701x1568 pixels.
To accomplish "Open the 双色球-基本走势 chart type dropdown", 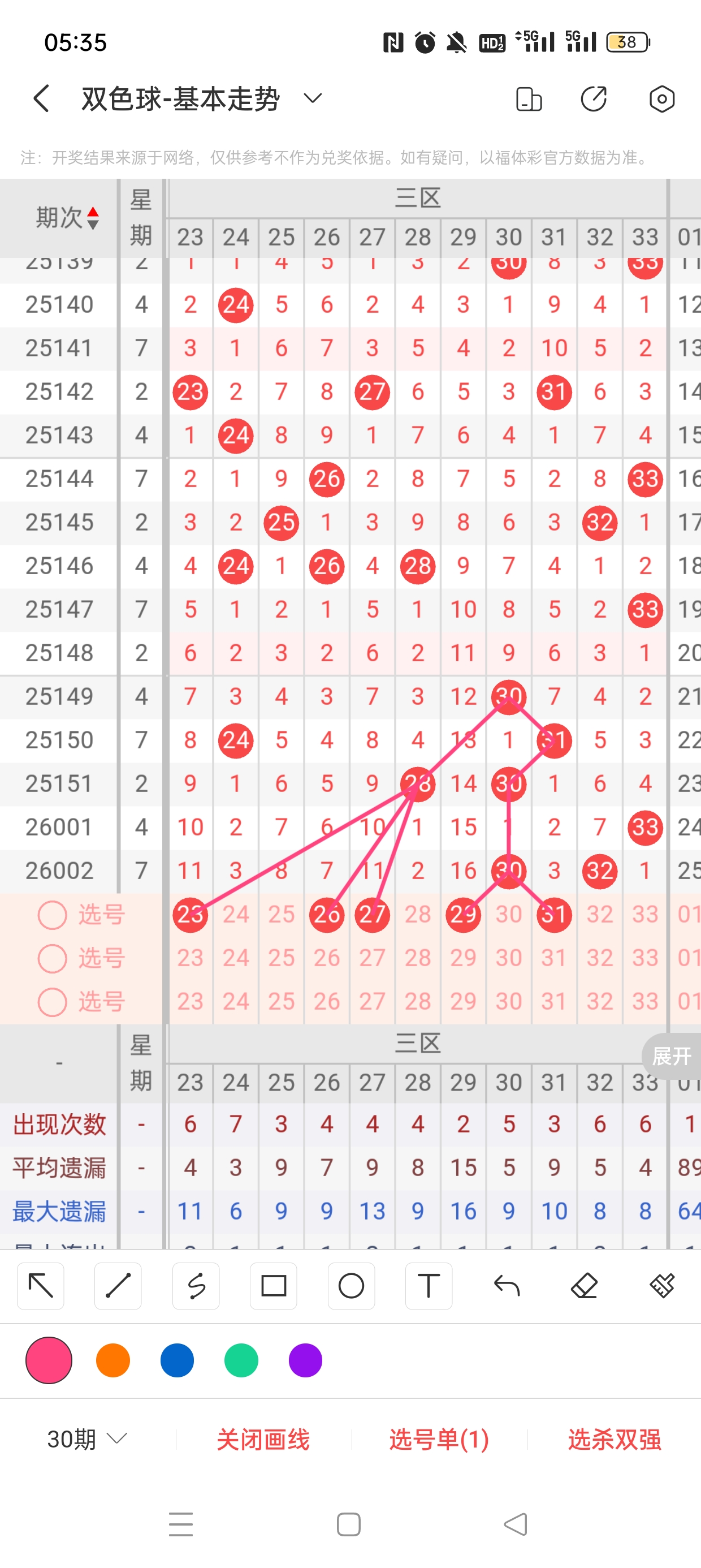I will 312,98.
